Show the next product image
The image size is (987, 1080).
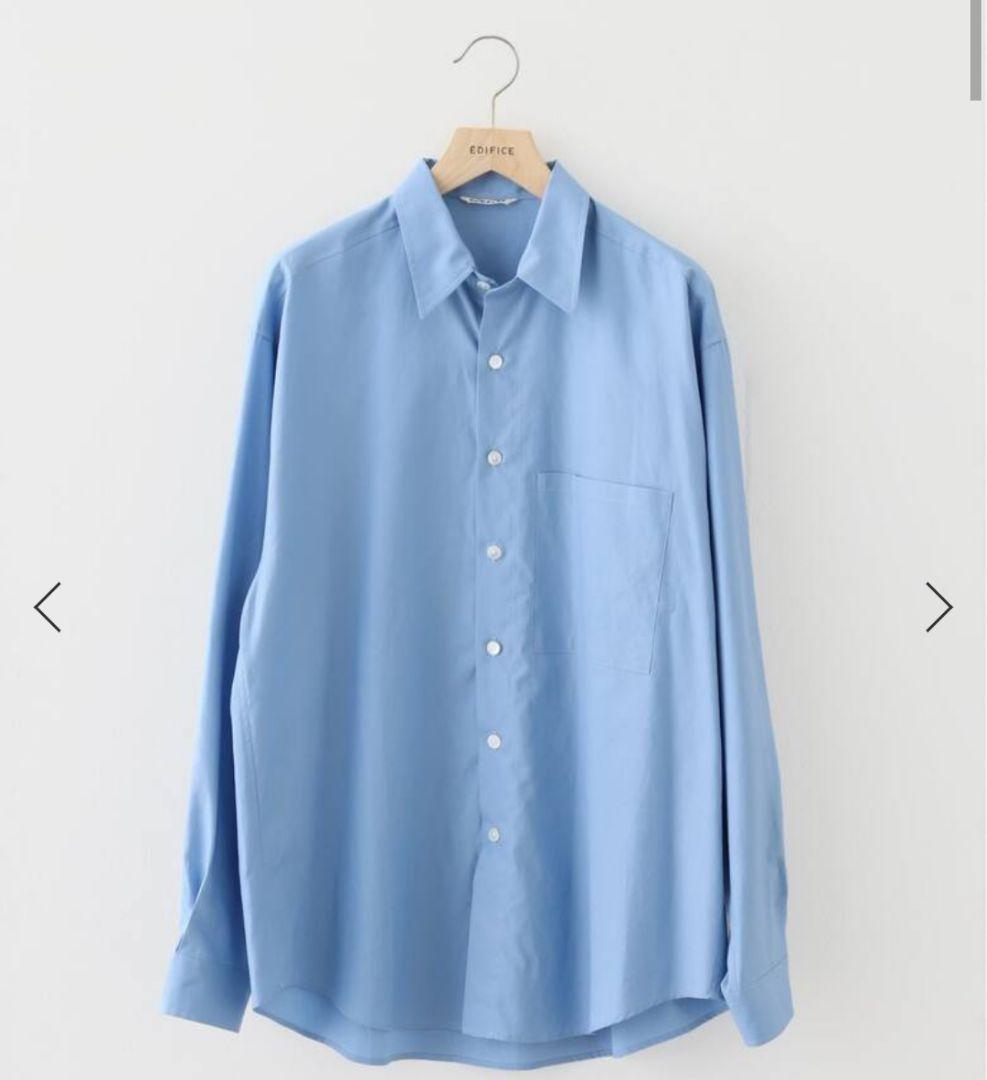click(938, 607)
